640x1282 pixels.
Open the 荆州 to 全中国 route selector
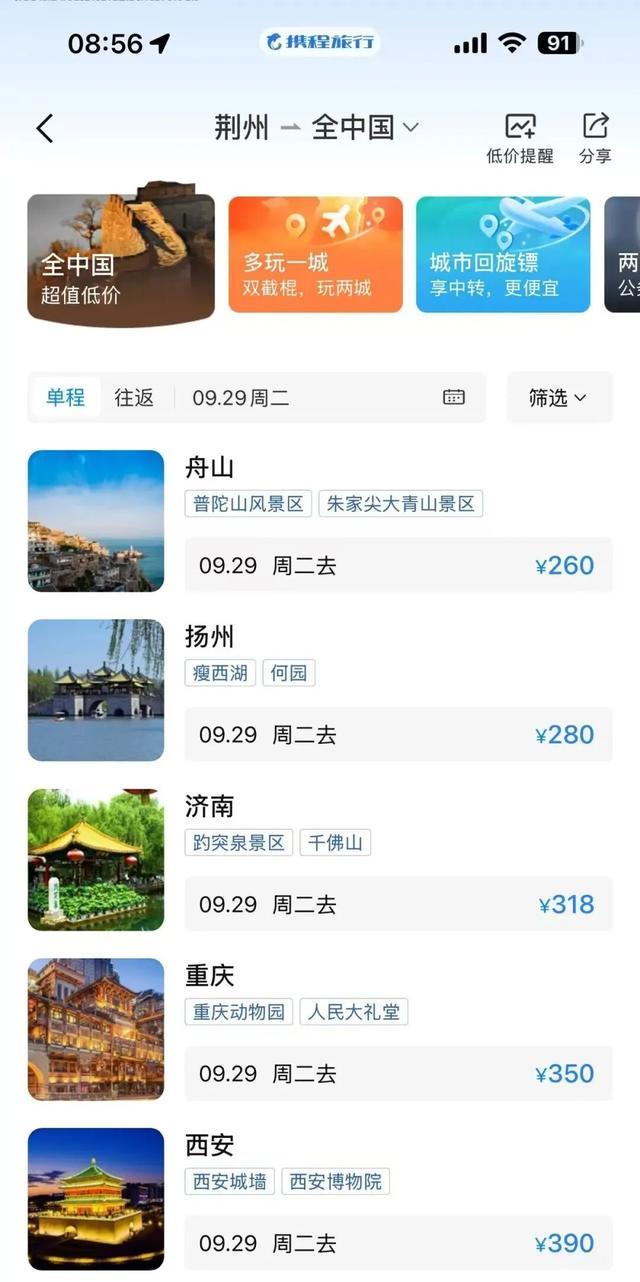316,128
